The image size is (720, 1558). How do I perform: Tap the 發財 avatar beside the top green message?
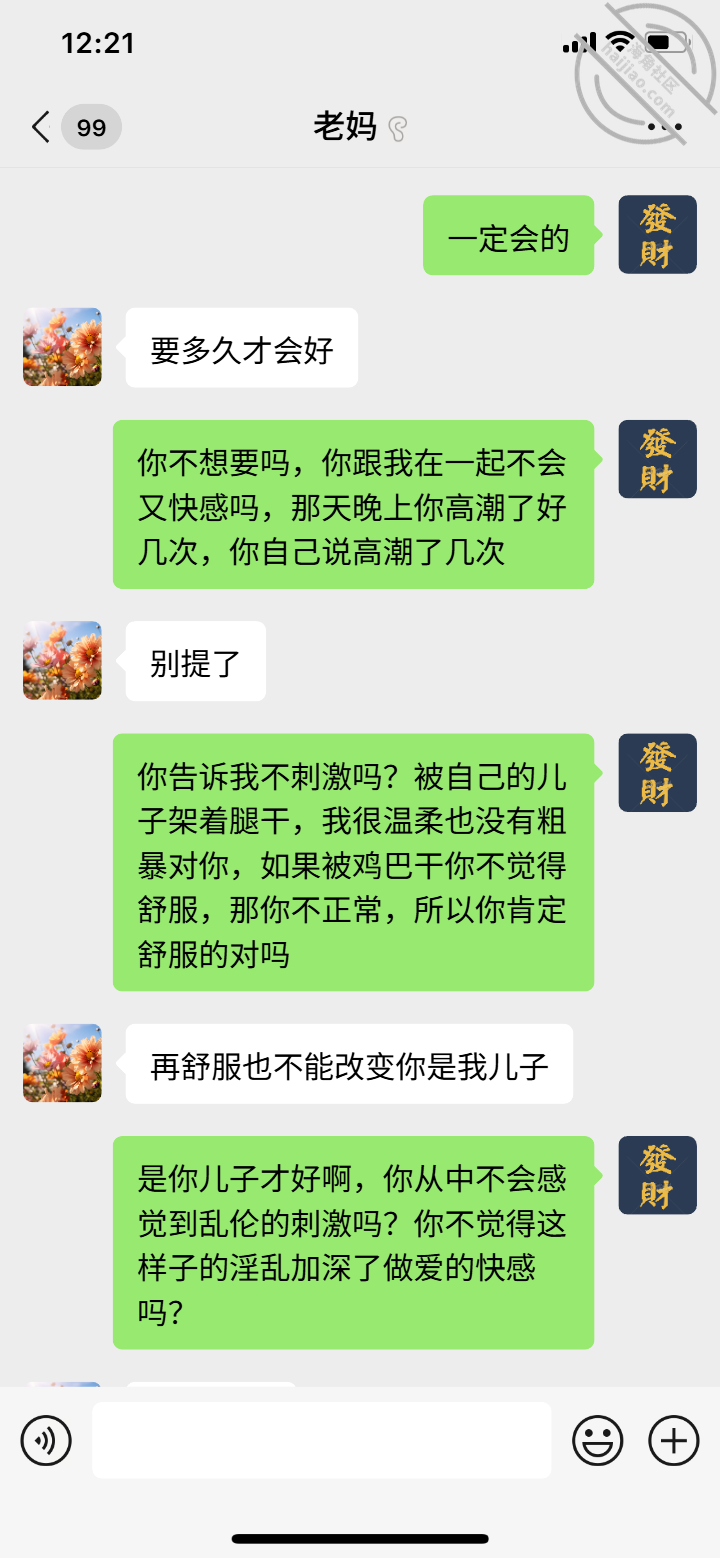pyautogui.click(x=657, y=235)
